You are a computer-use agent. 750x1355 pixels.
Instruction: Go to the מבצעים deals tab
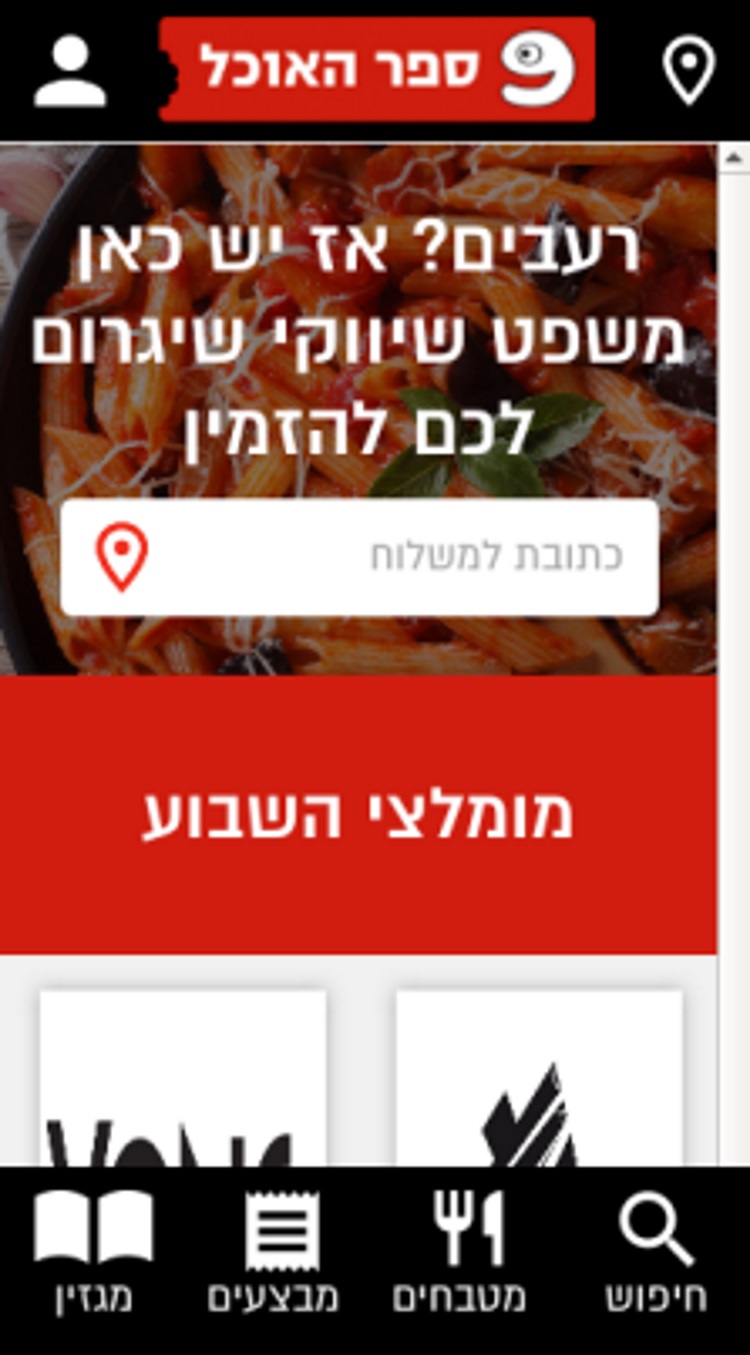[273, 1256]
